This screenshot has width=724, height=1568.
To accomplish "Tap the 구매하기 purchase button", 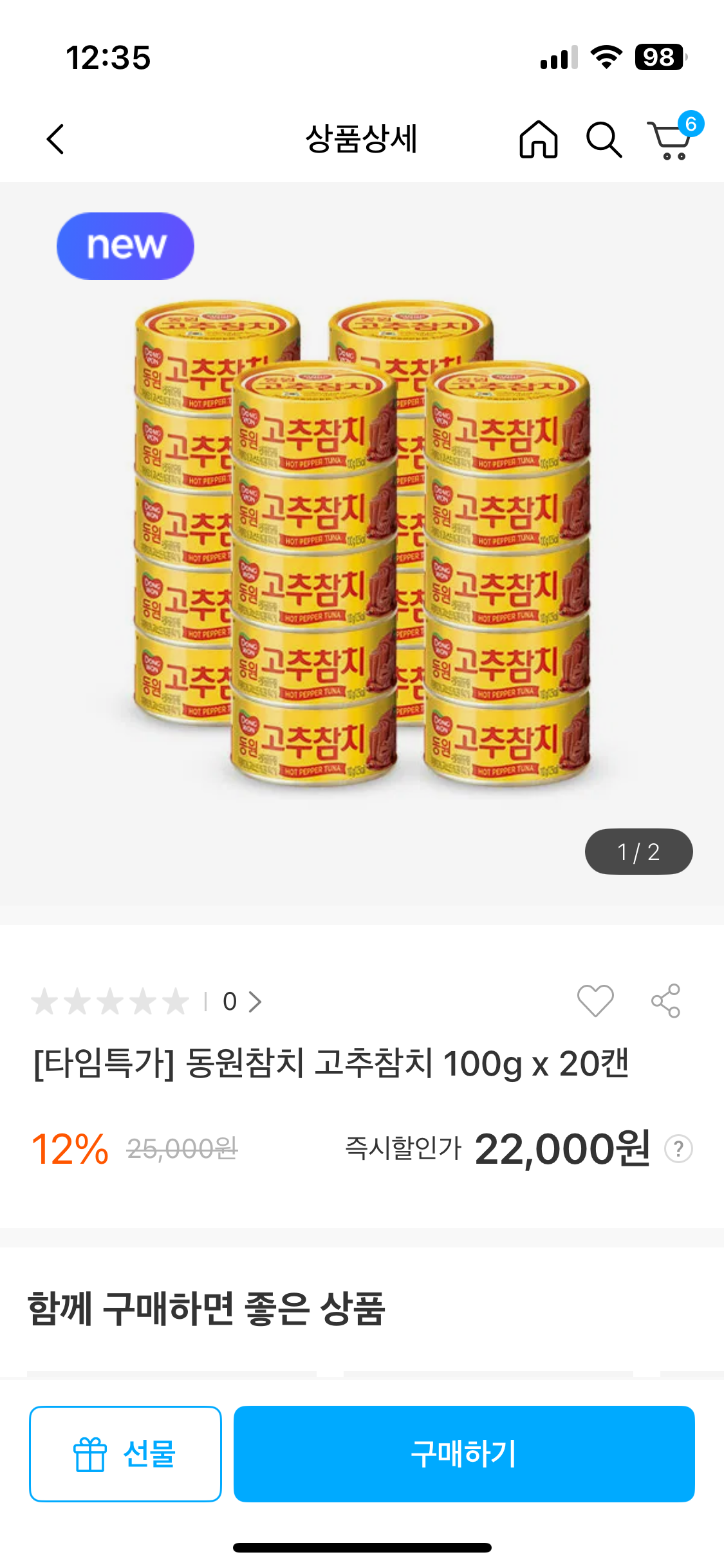I will click(464, 1453).
